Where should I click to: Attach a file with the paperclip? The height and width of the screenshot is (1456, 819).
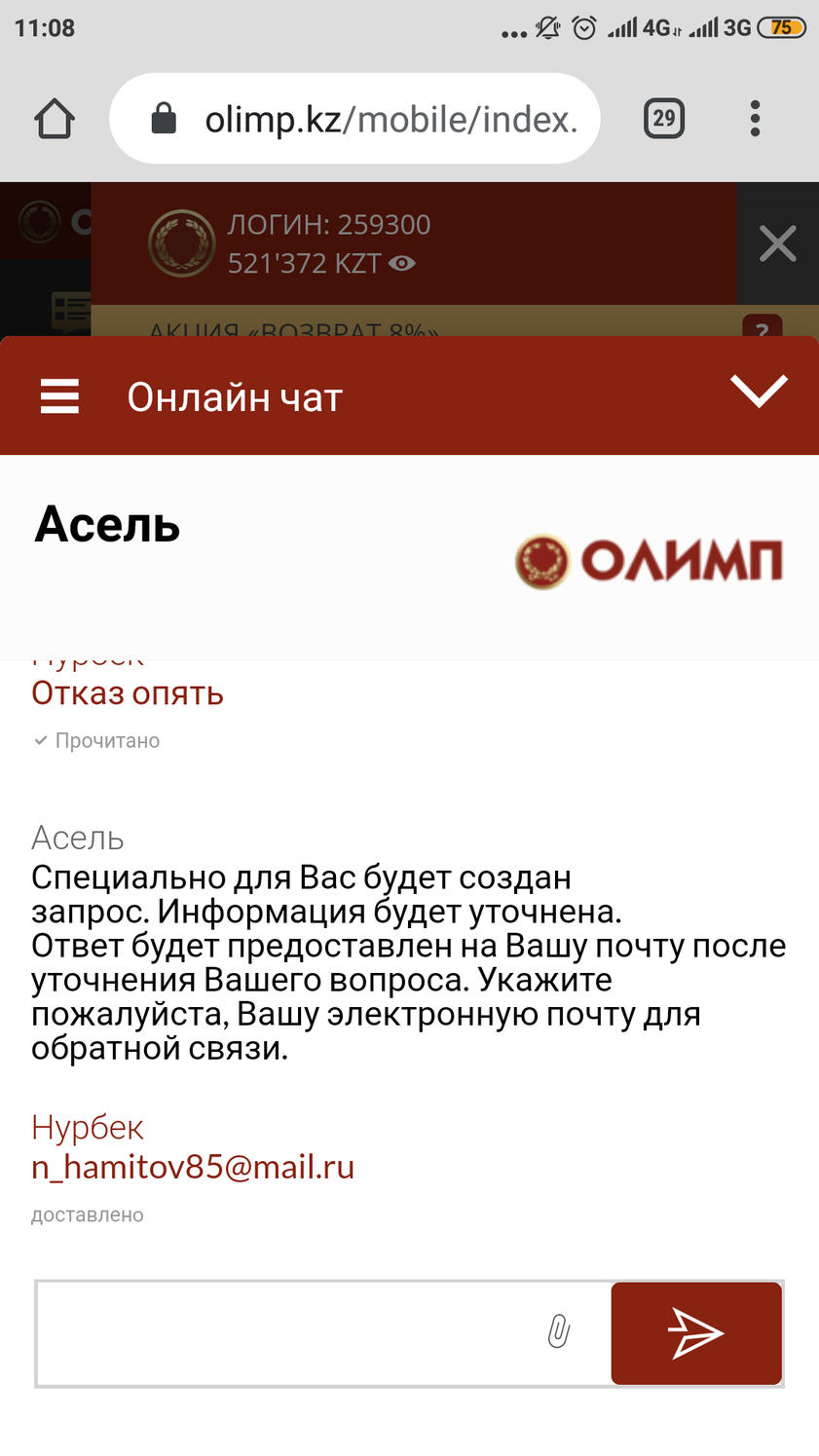(x=558, y=1331)
